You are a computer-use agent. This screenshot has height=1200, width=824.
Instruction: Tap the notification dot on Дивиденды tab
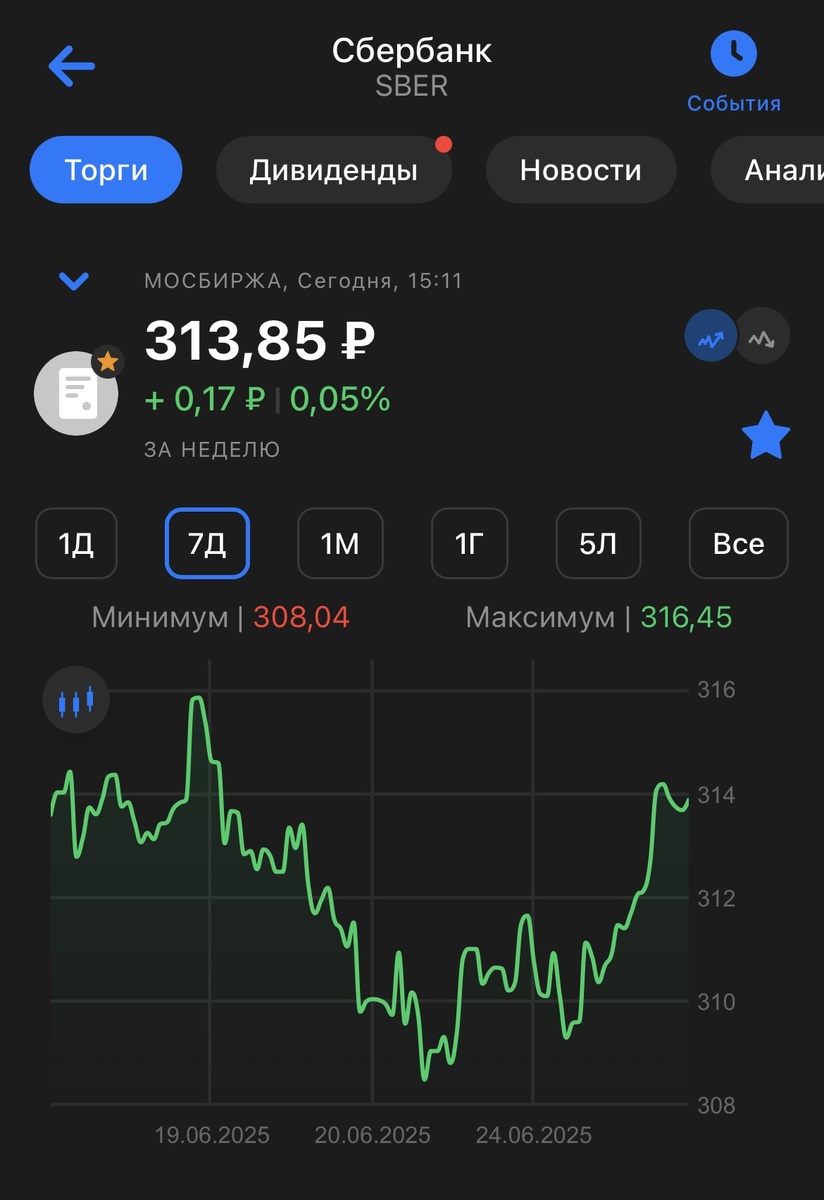click(x=443, y=144)
